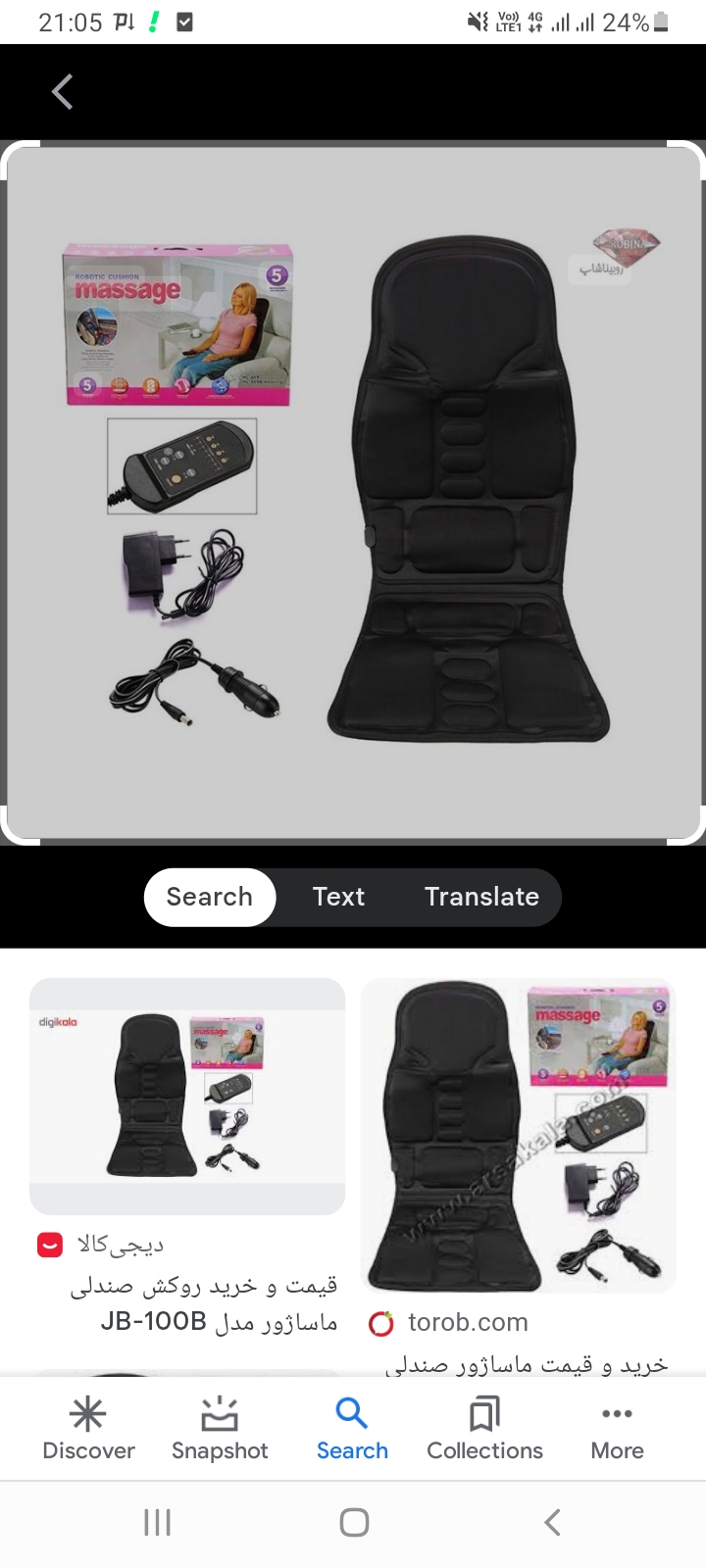Open the Digikala JB-100B massager result
Viewport: 706px width, 1568px height.
click(187, 1098)
